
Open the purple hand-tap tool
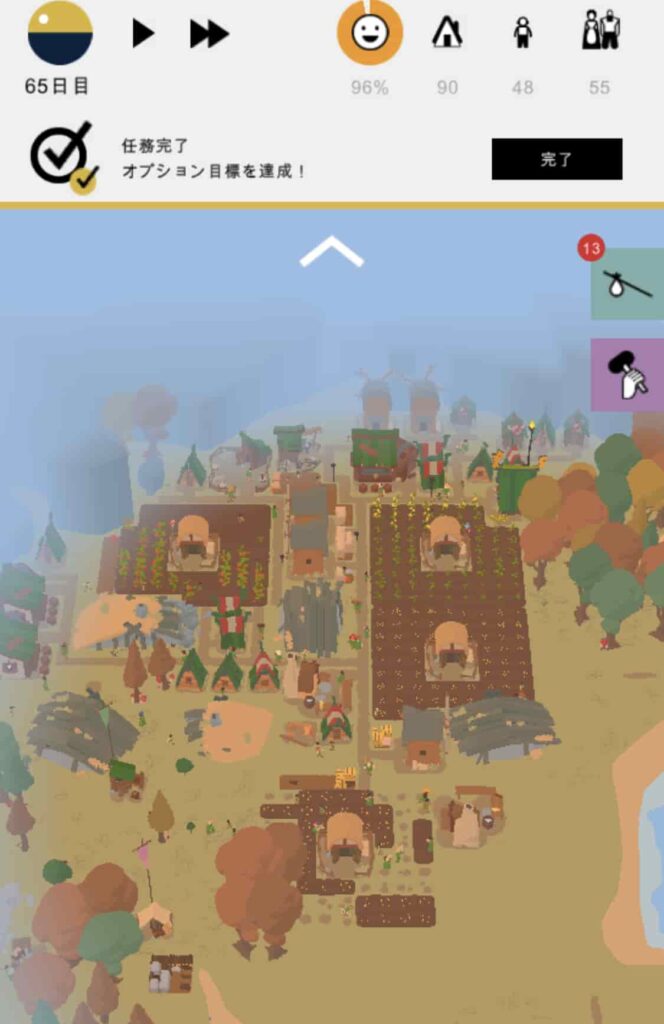point(629,374)
